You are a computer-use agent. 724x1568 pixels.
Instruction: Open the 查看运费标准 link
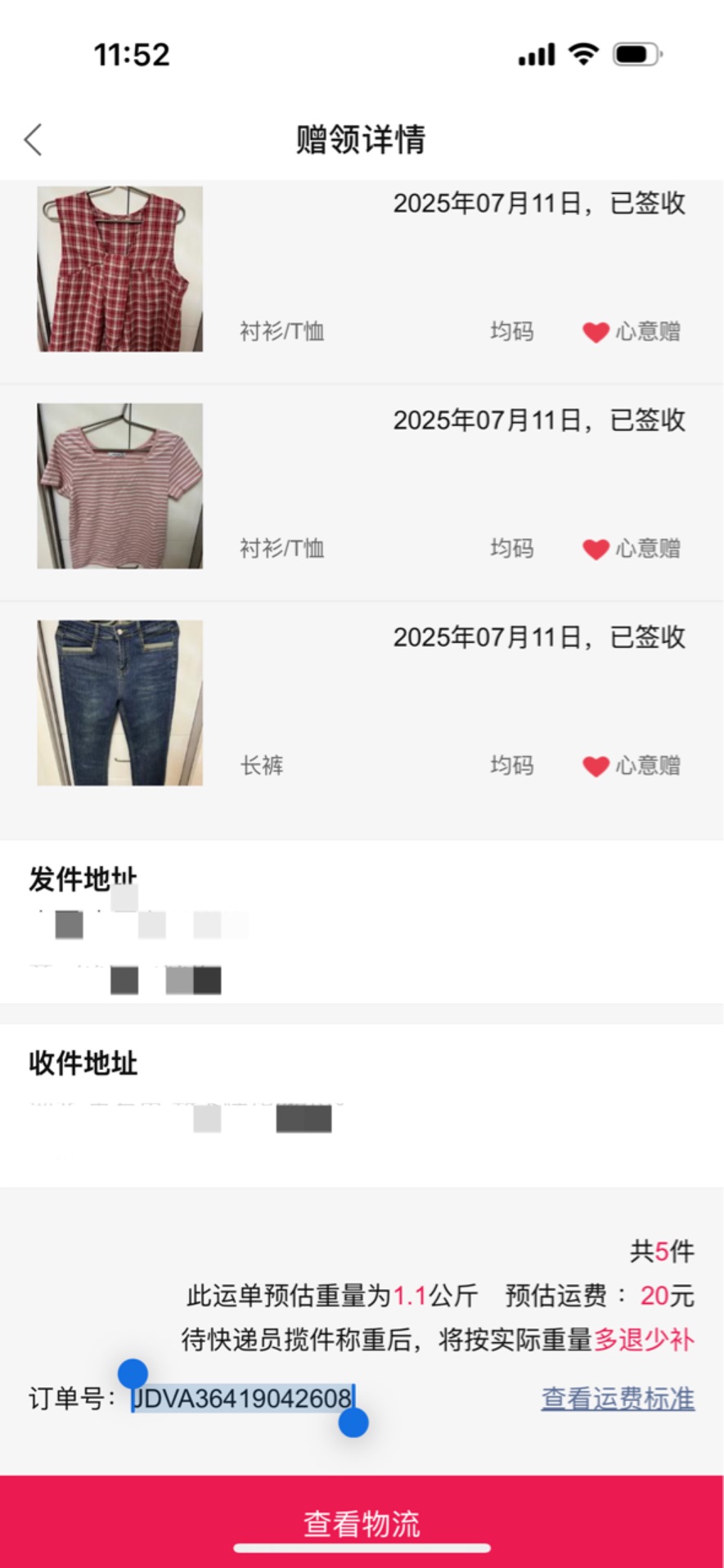pyautogui.click(x=618, y=1398)
